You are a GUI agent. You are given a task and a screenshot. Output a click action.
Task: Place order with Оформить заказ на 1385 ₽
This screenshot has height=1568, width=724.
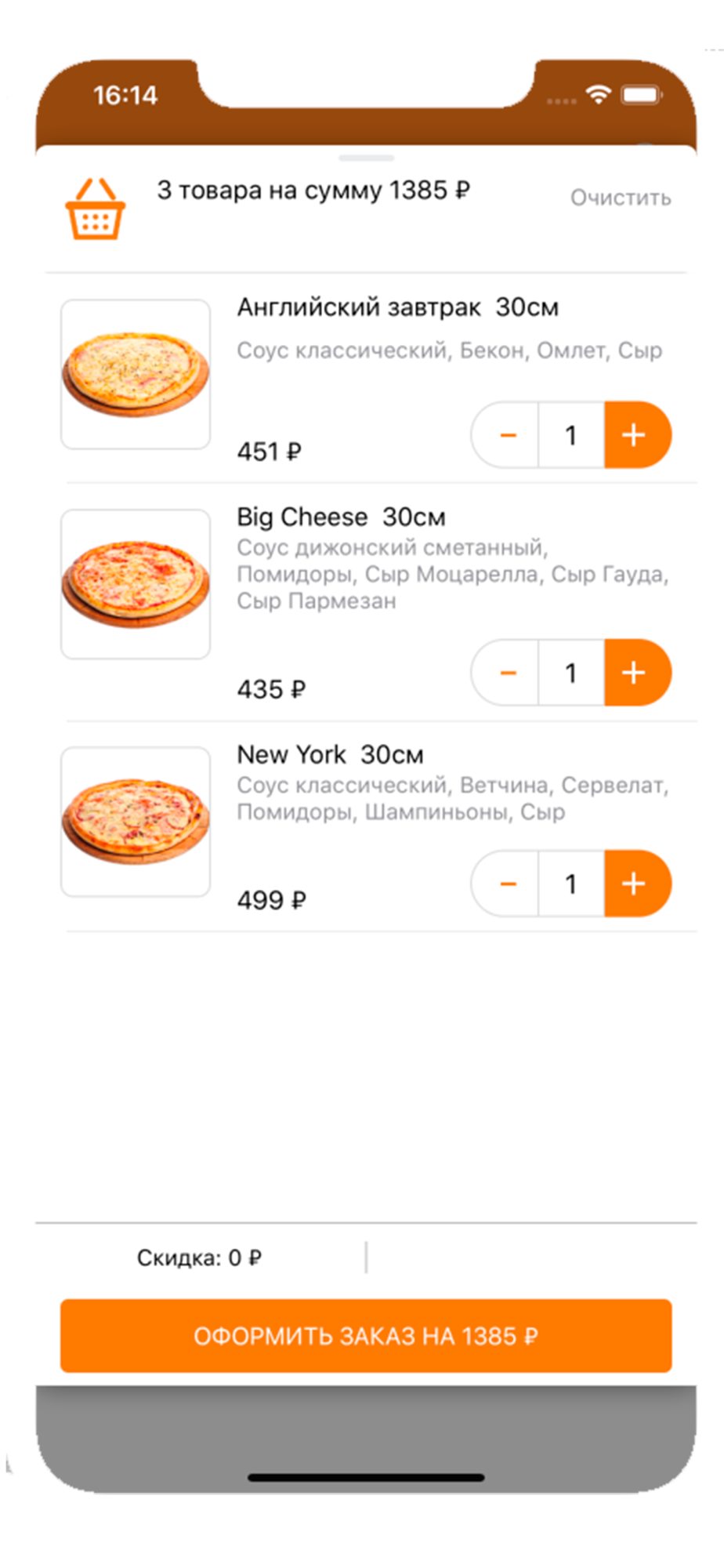pyautogui.click(x=366, y=1336)
